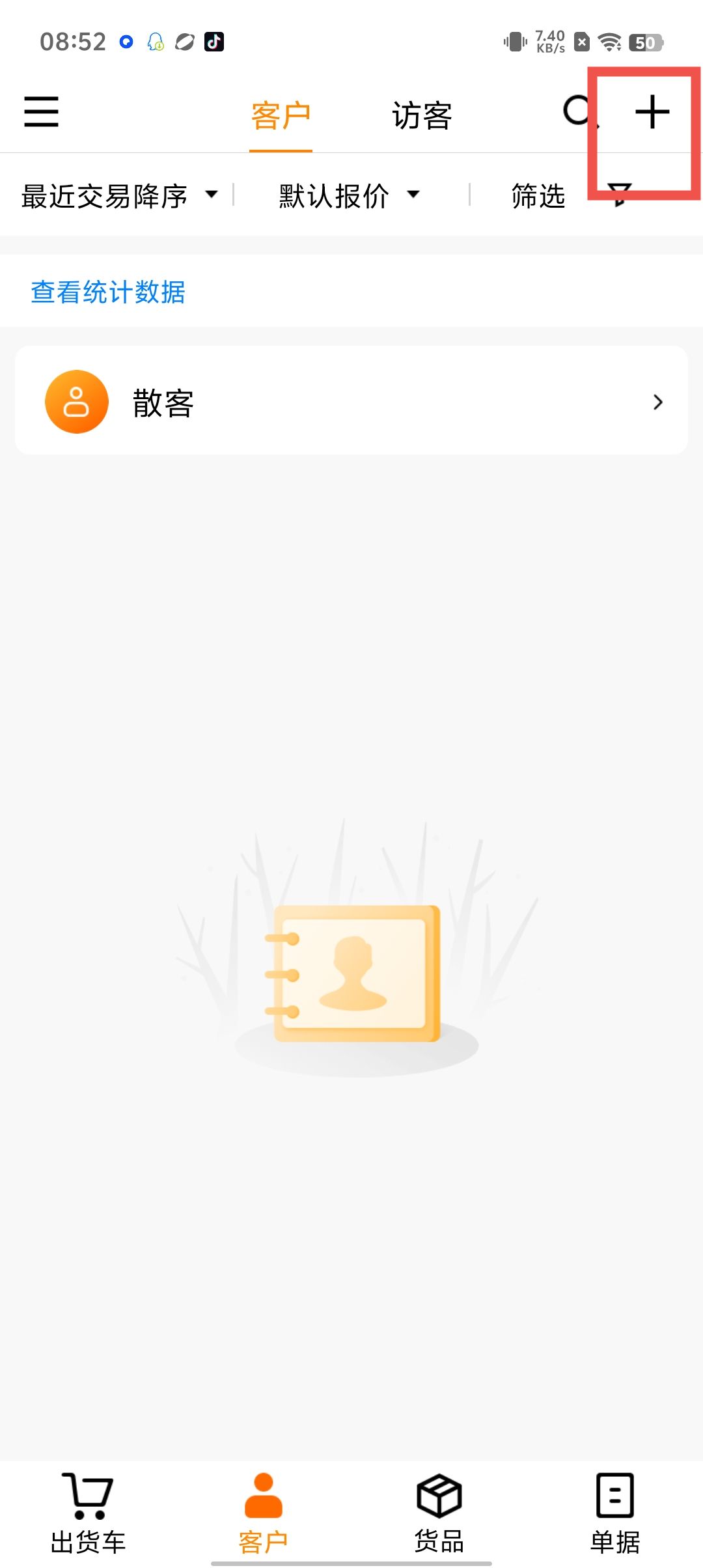Add a new customer with plus icon
The height and width of the screenshot is (1568, 703).
pos(652,112)
